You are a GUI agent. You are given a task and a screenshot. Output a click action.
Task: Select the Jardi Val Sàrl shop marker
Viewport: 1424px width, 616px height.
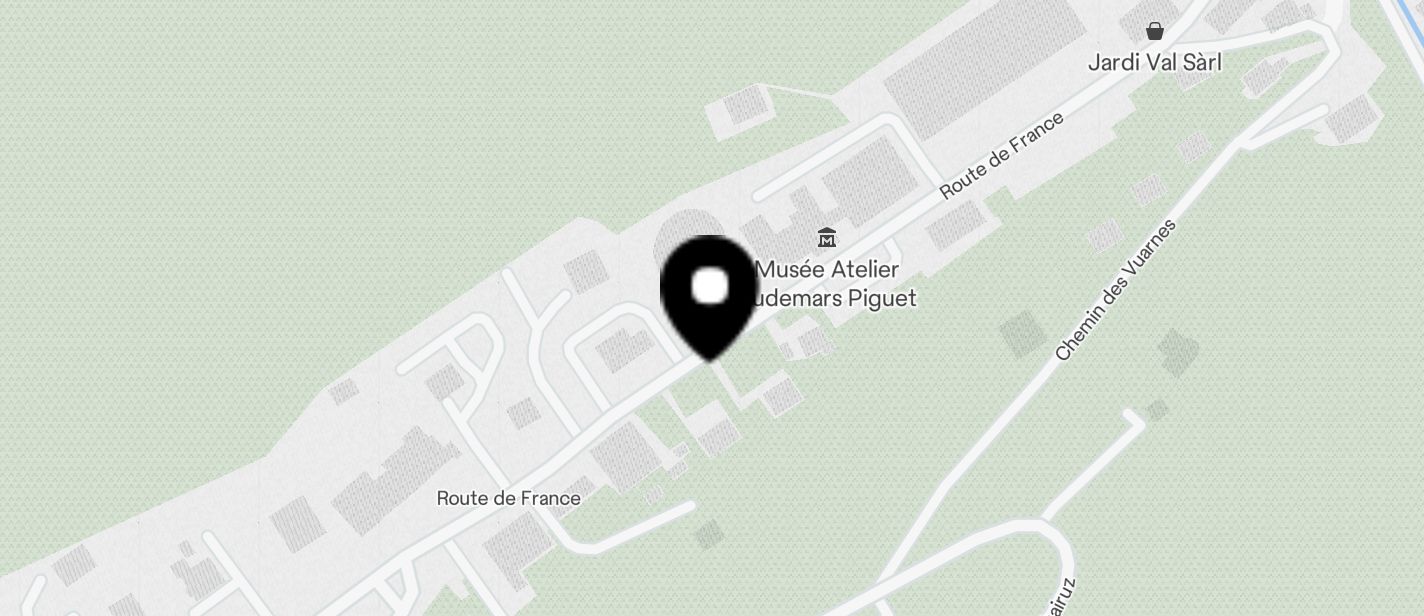1155,31
